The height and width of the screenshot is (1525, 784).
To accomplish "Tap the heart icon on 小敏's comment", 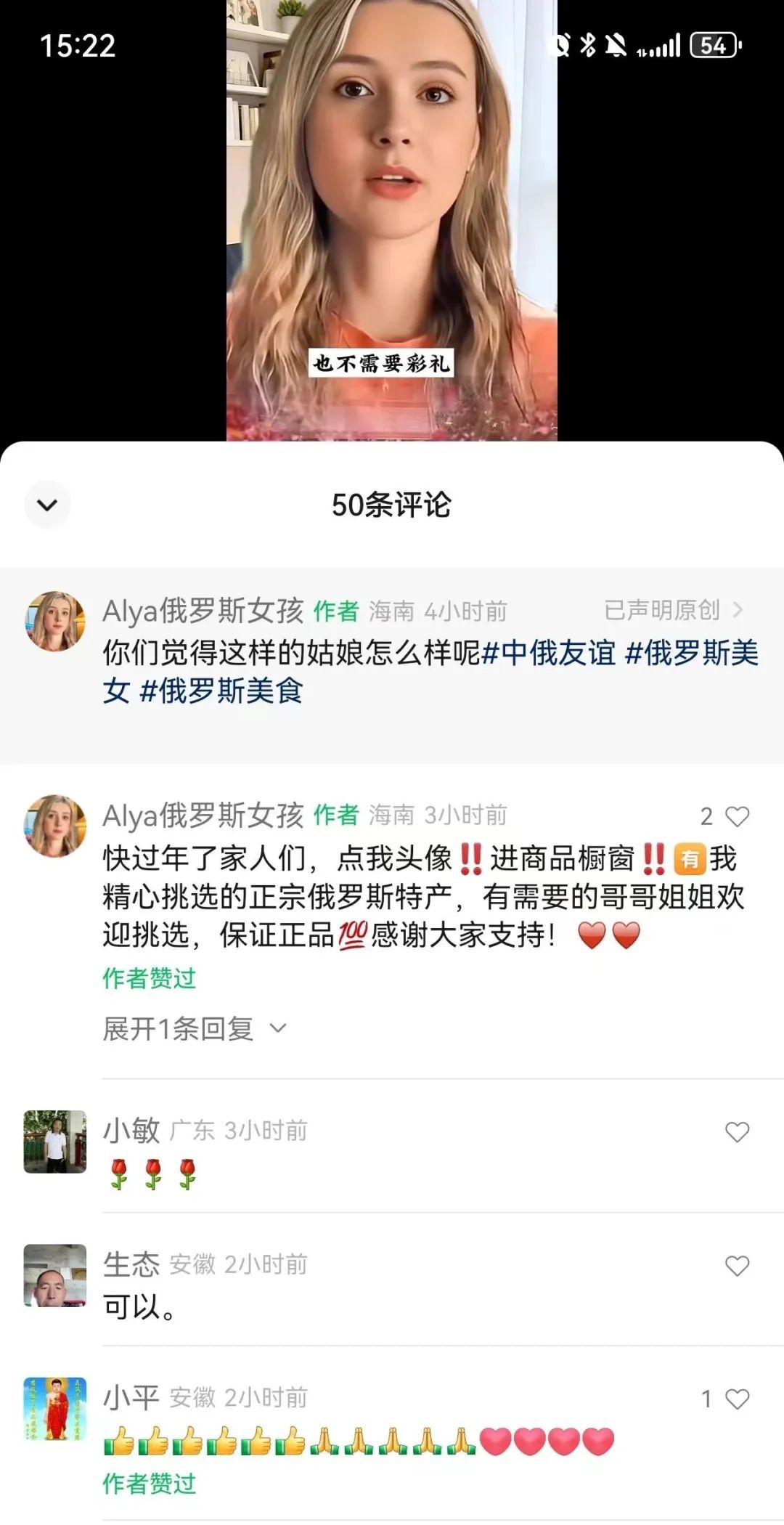I will [736, 1133].
